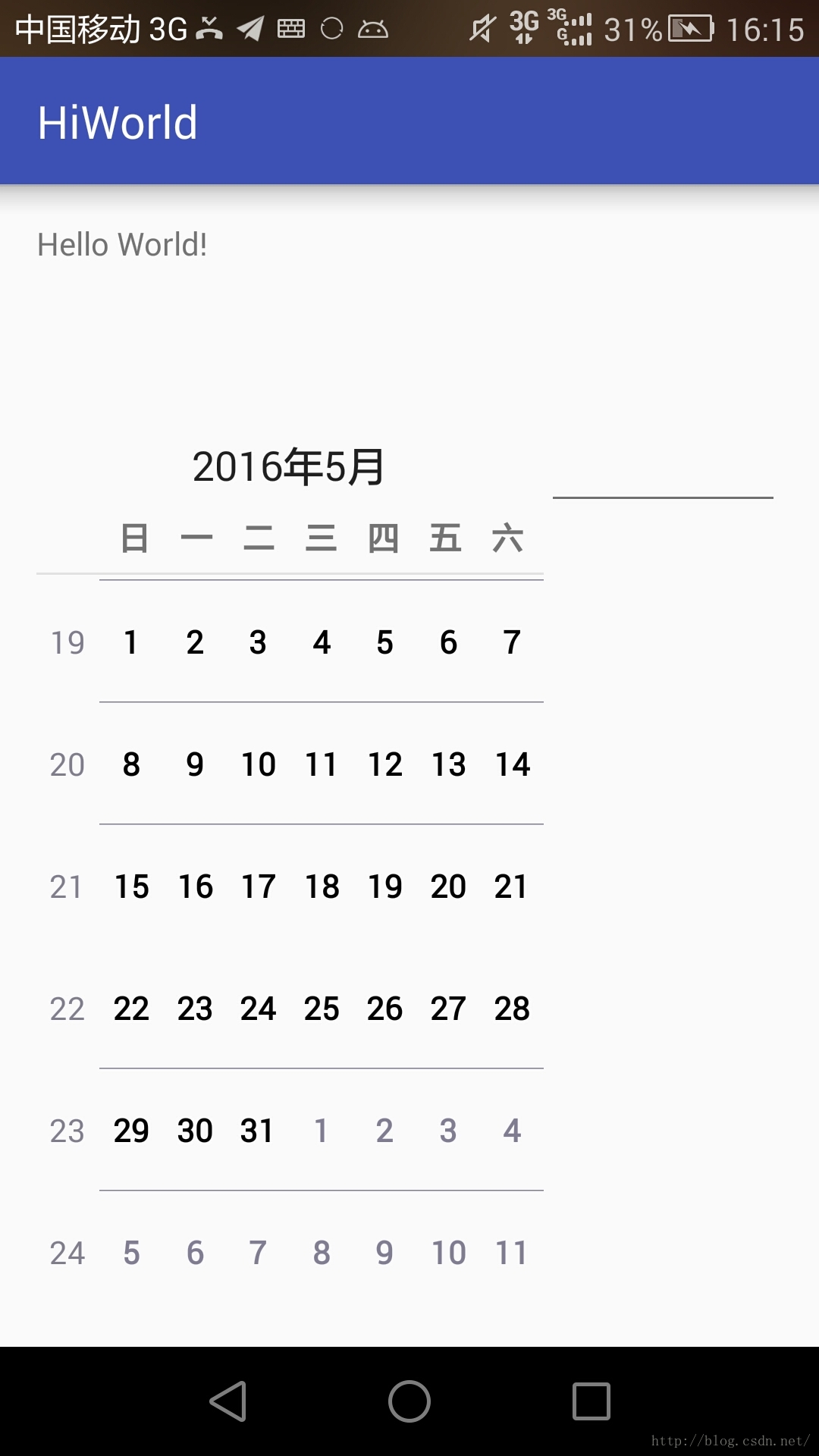This screenshot has width=819, height=1456.
Task: Open recent apps from the navigation bar
Action: [x=591, y=1401]
